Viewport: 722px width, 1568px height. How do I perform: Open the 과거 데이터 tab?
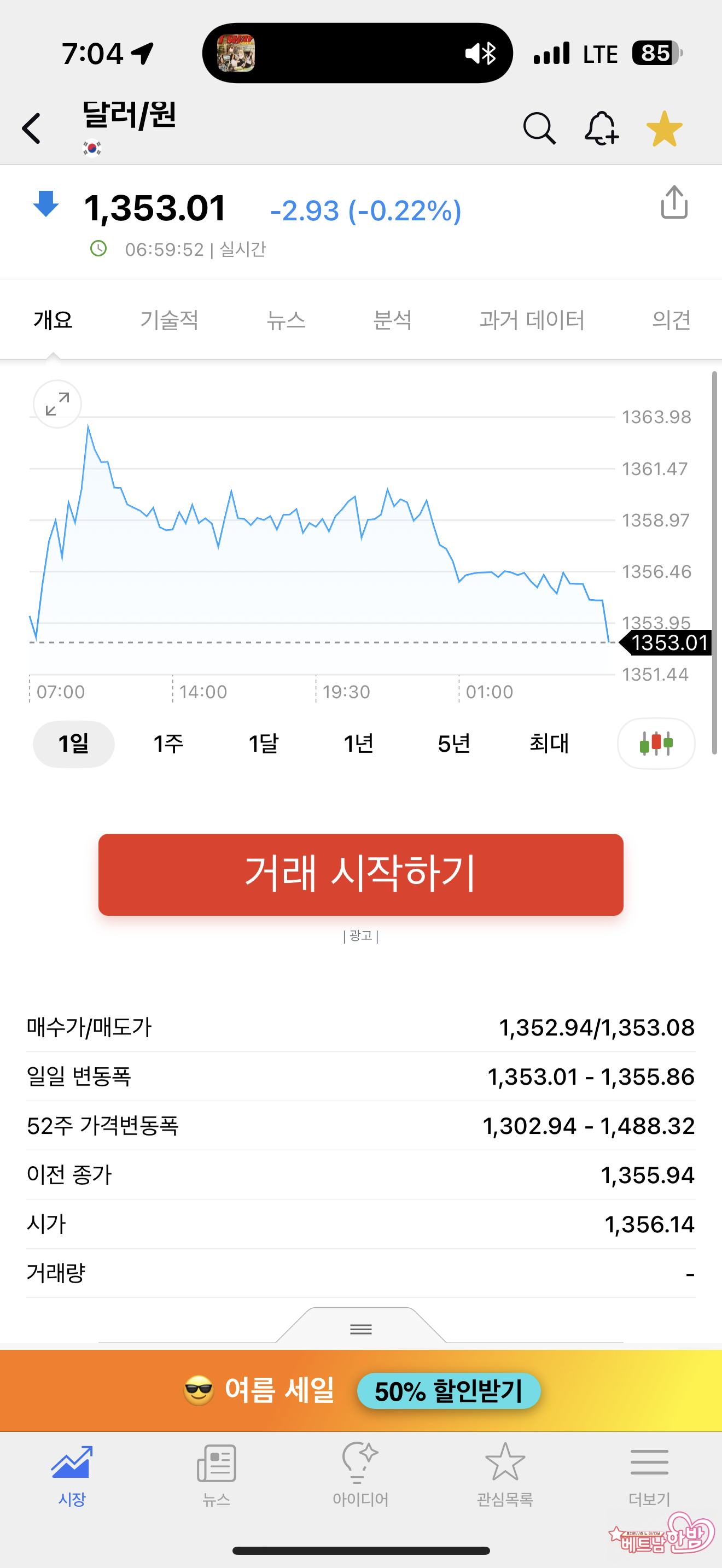tap(532, 320)
